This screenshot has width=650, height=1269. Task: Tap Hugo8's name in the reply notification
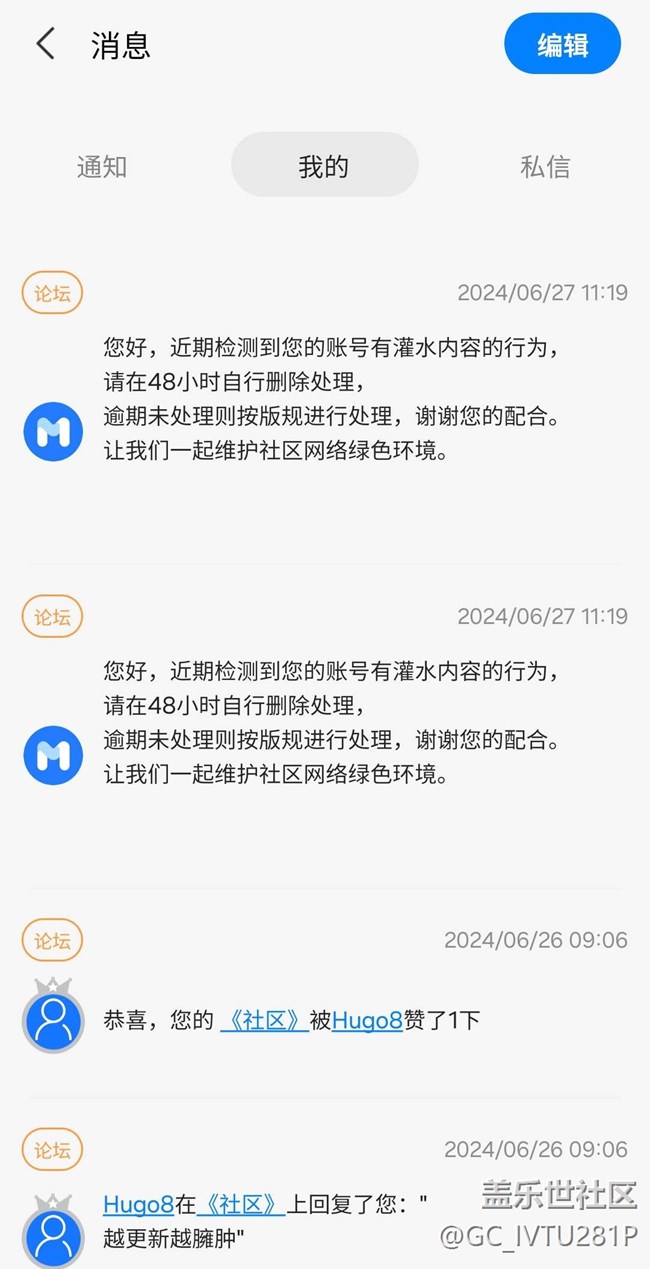pyautogui.click(x=138, y=1204)
